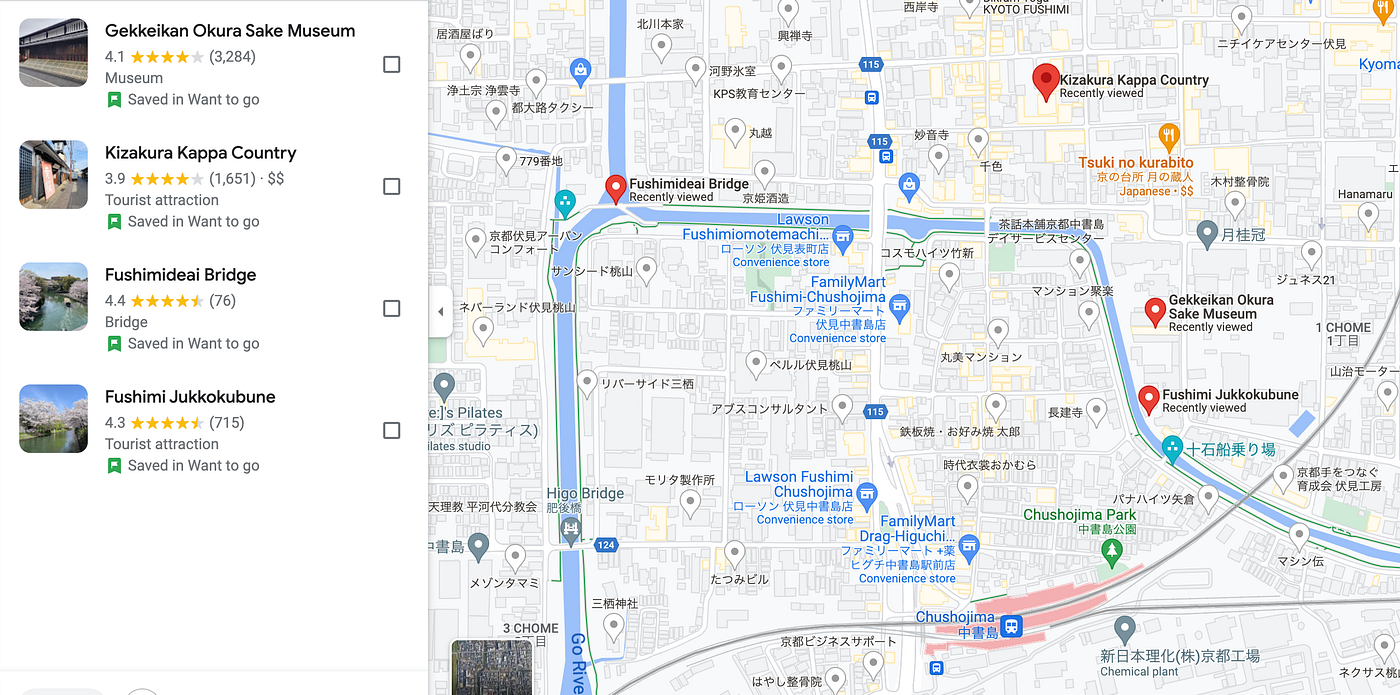This screenshot has height=695, width=1400.
Task: Open Kizakura Kappa Country list entry
Action: (x=200, y=153)
